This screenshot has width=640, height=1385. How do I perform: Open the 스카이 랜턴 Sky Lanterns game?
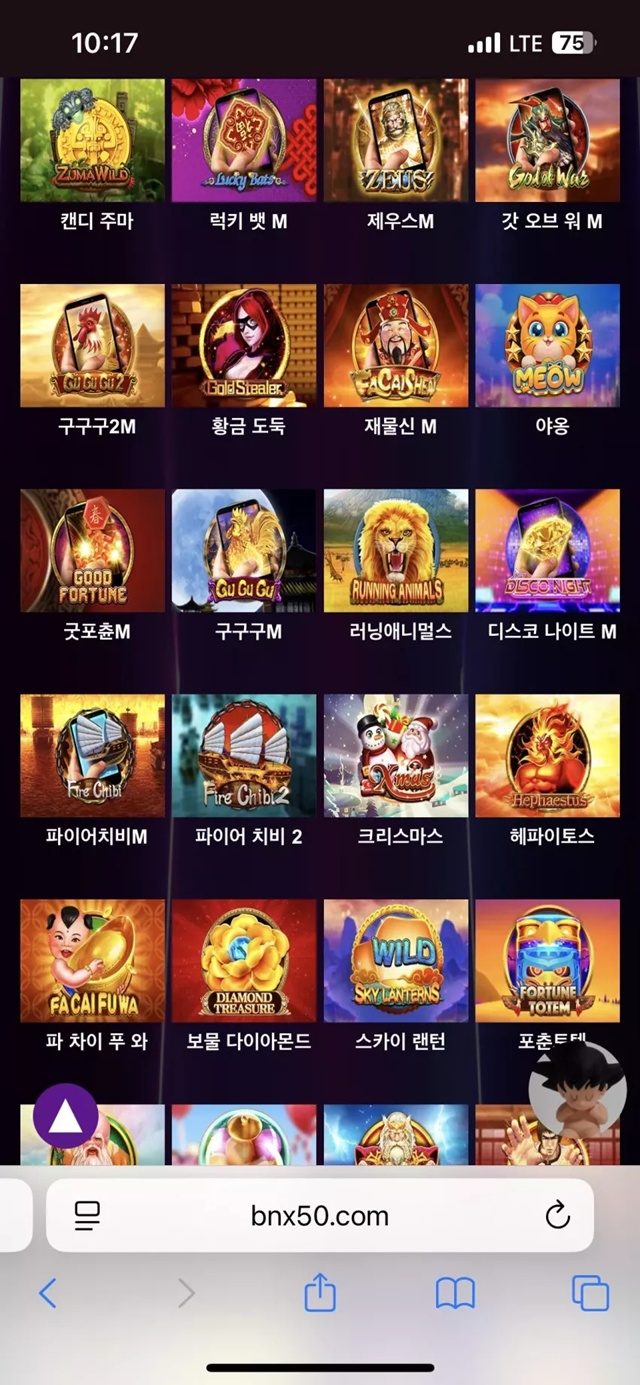(x=396, y=961)
